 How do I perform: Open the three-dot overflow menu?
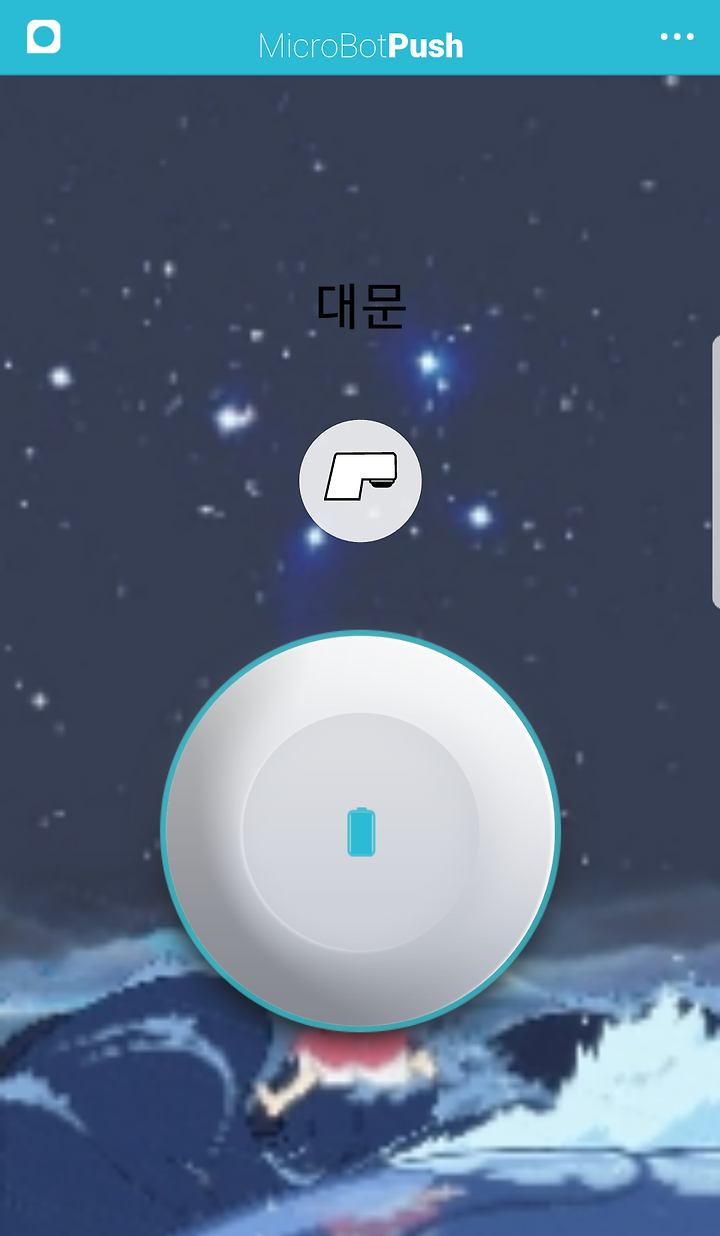pyautogui.click(x=677, y=37)
